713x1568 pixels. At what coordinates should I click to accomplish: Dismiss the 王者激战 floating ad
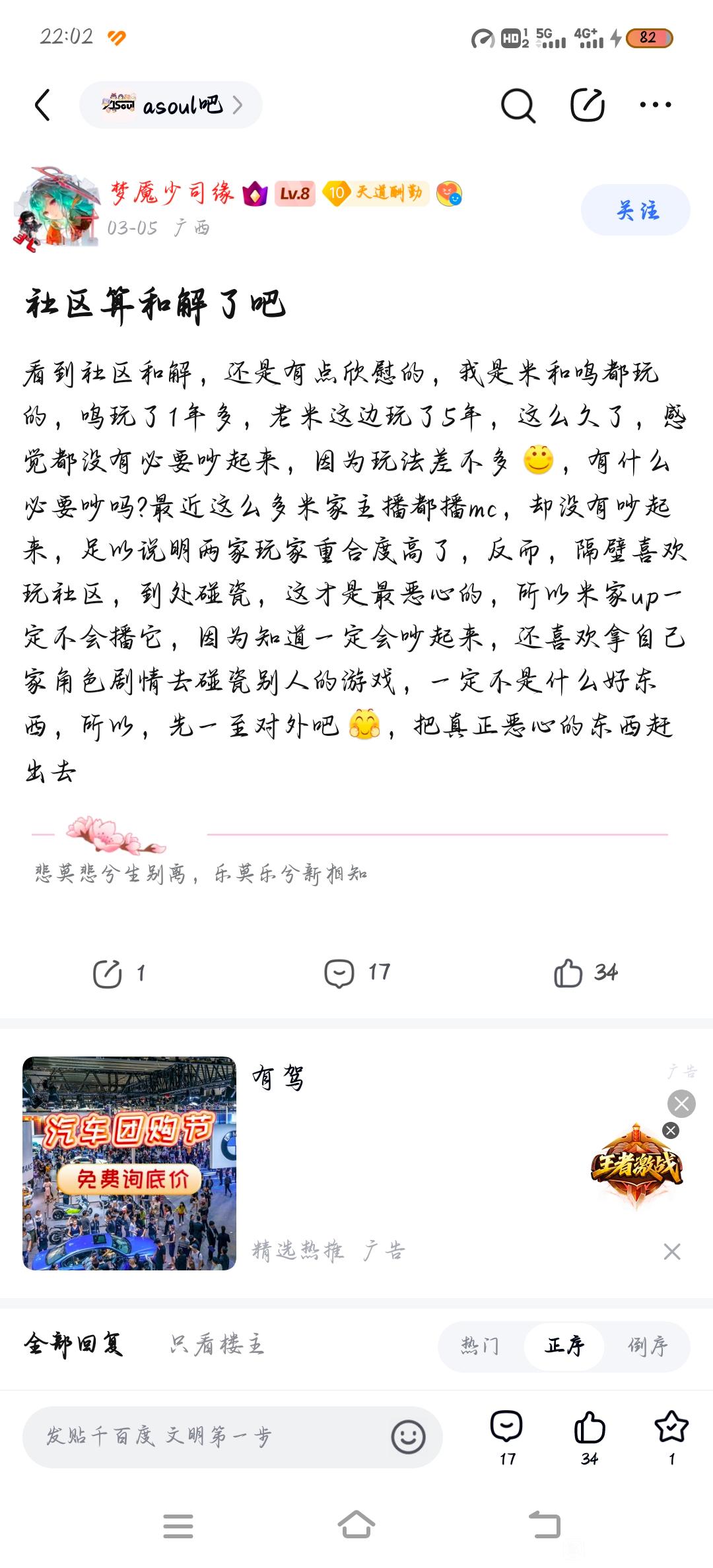click(x=671, y=1130)
